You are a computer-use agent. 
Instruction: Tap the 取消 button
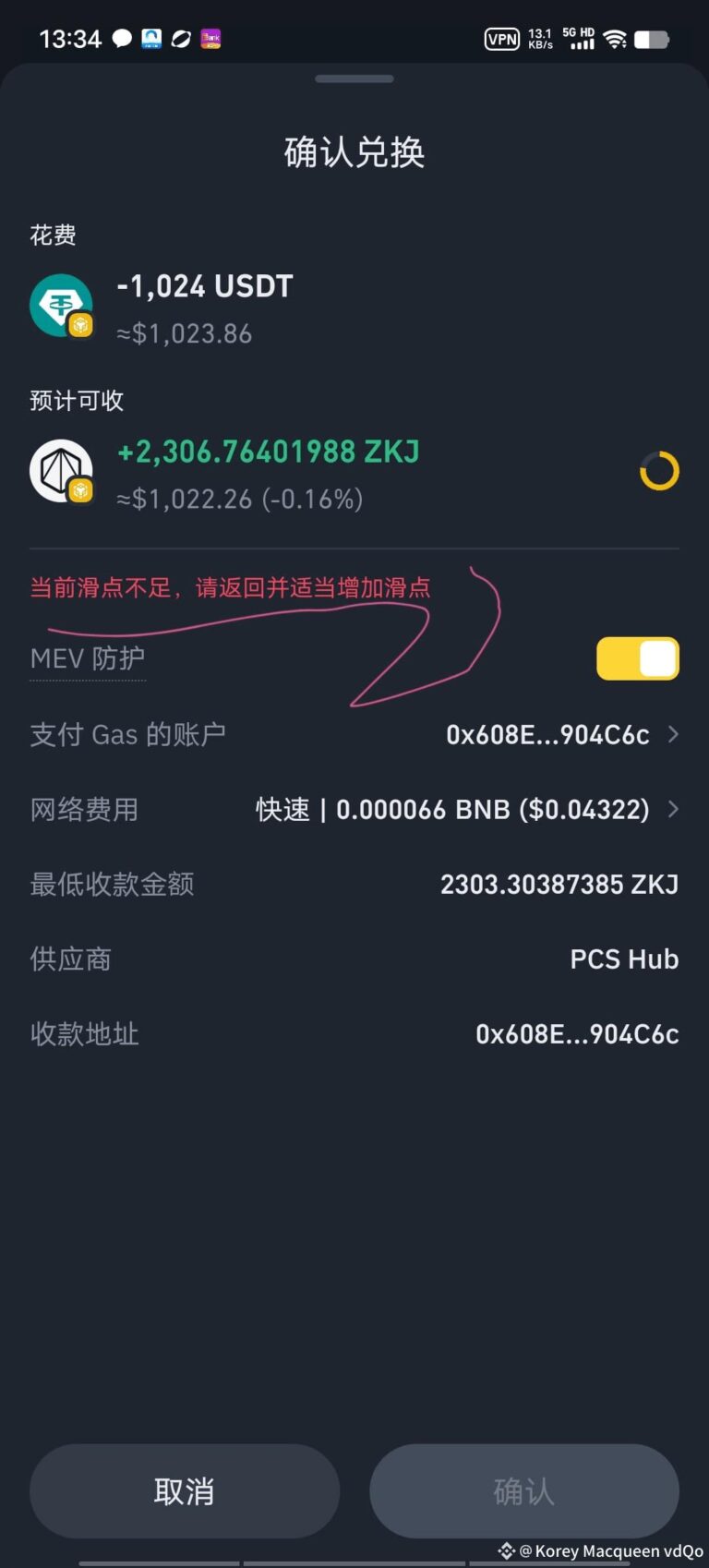(x=185, y=1490)
